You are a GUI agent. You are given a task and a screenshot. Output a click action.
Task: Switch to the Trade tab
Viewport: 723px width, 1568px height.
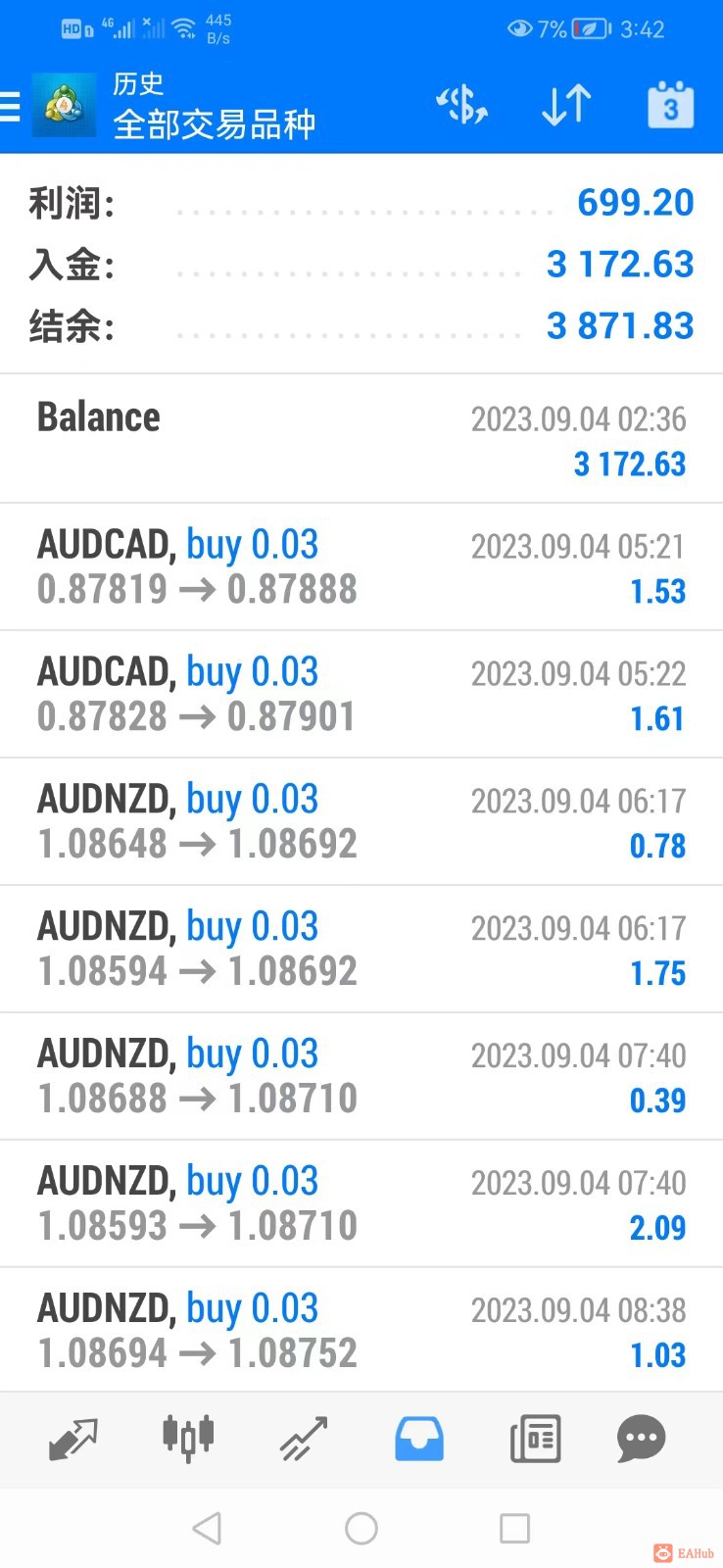click(304, 1439)
